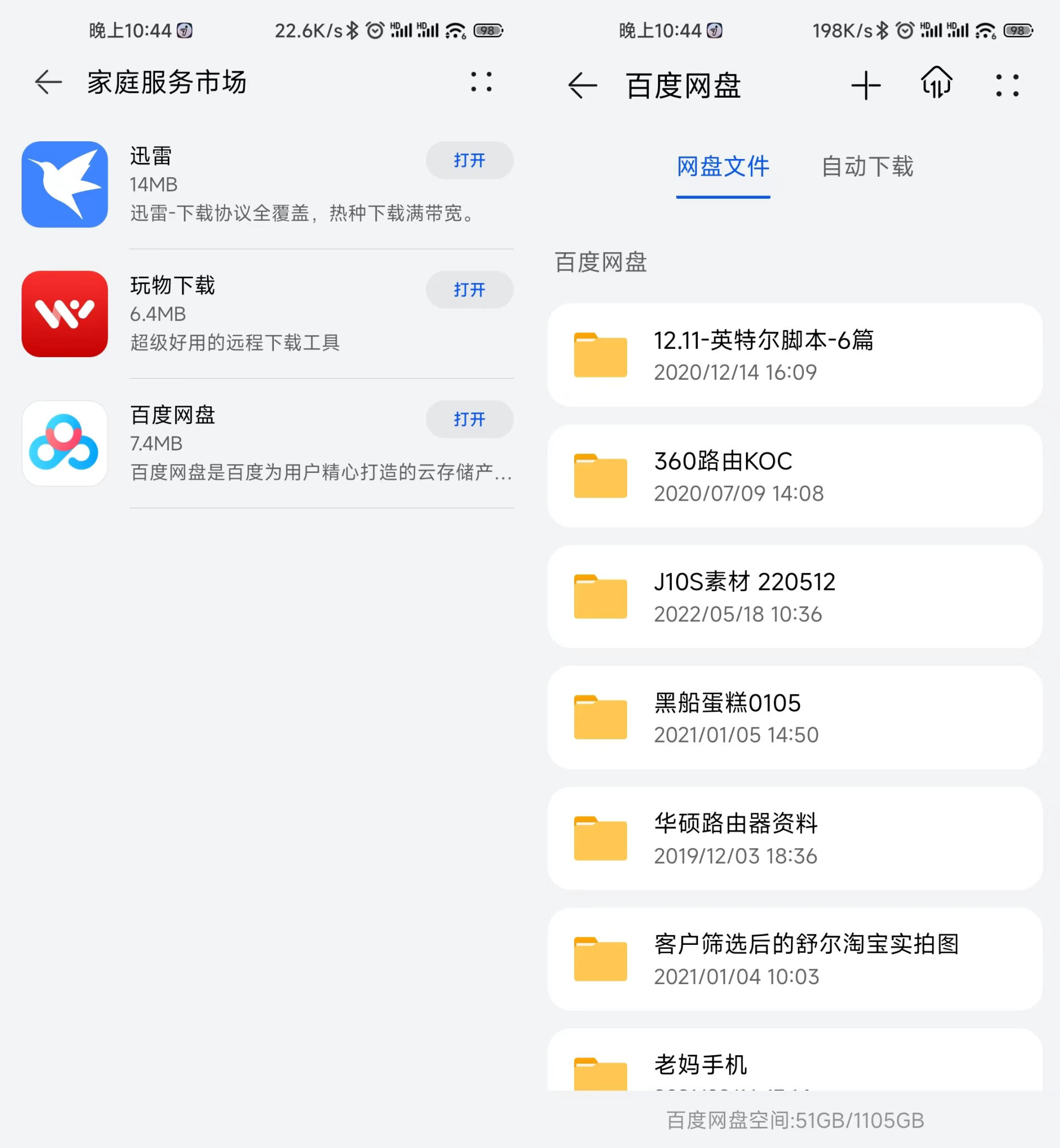Open the more options icon in 家庭服务市场
This screenshot has height=1148, width=1060.
pyautogui.click(x=481, y=84)
